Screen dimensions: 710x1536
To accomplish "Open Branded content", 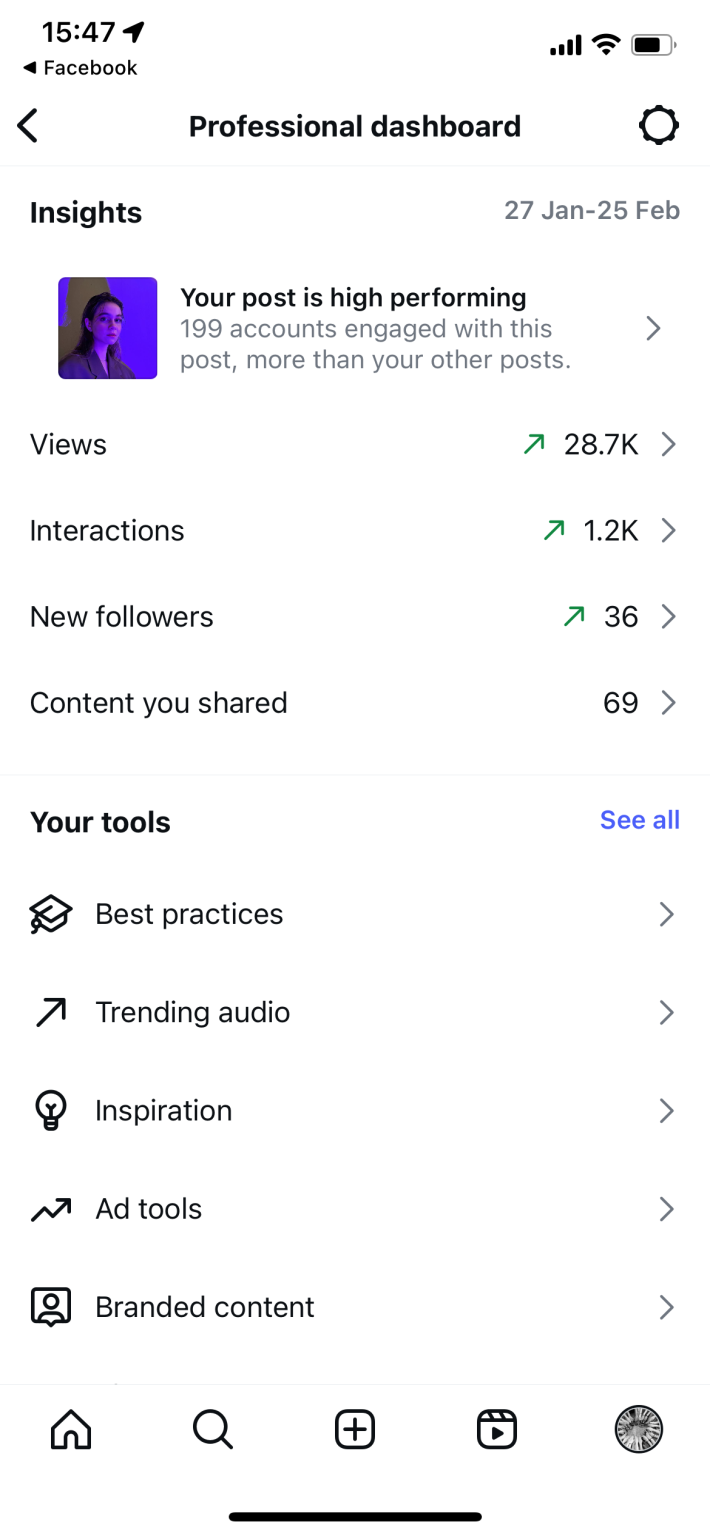I will 355,1306.
